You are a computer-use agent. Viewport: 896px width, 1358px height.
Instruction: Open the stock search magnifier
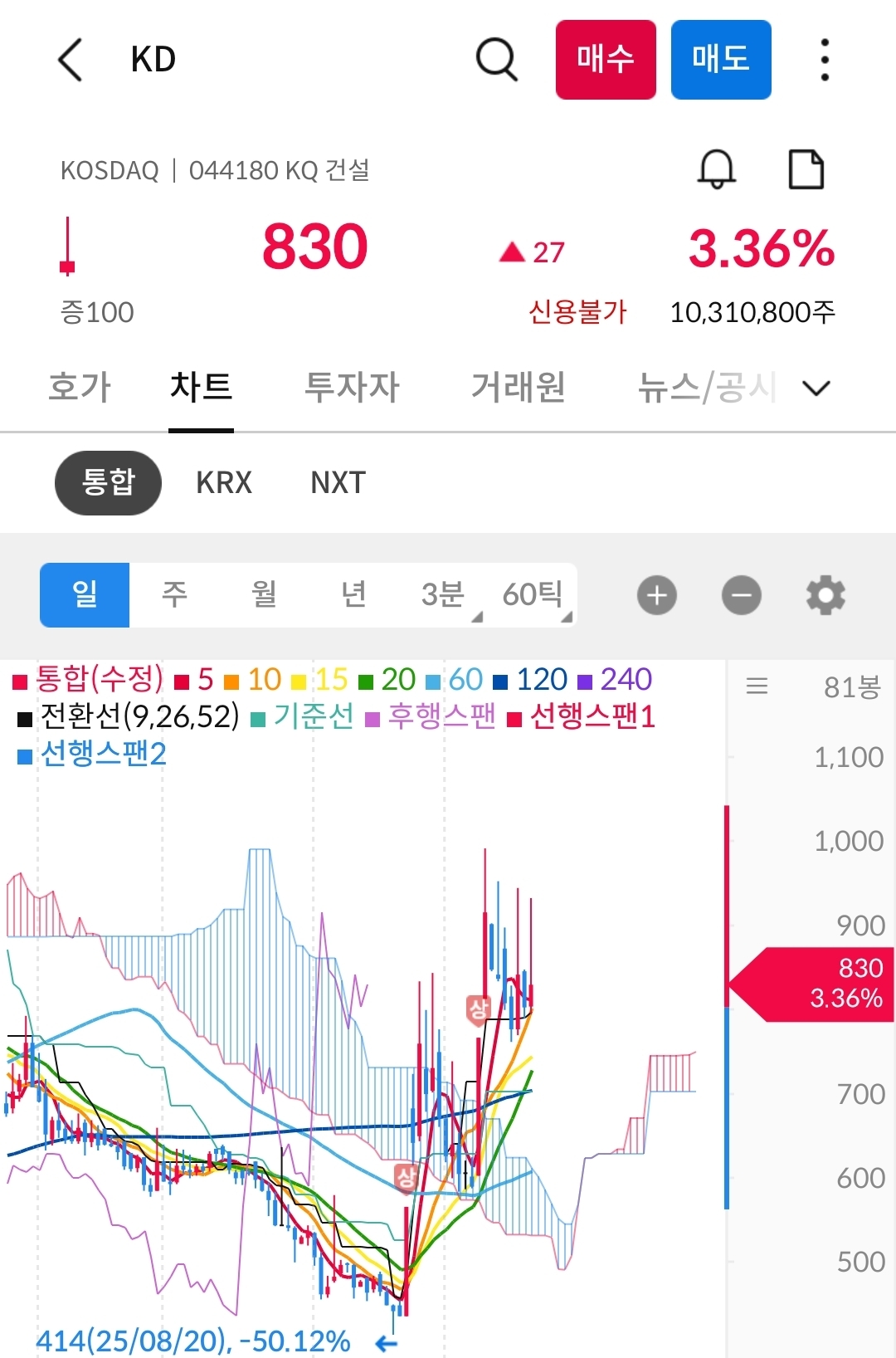[x=495, y=59]
